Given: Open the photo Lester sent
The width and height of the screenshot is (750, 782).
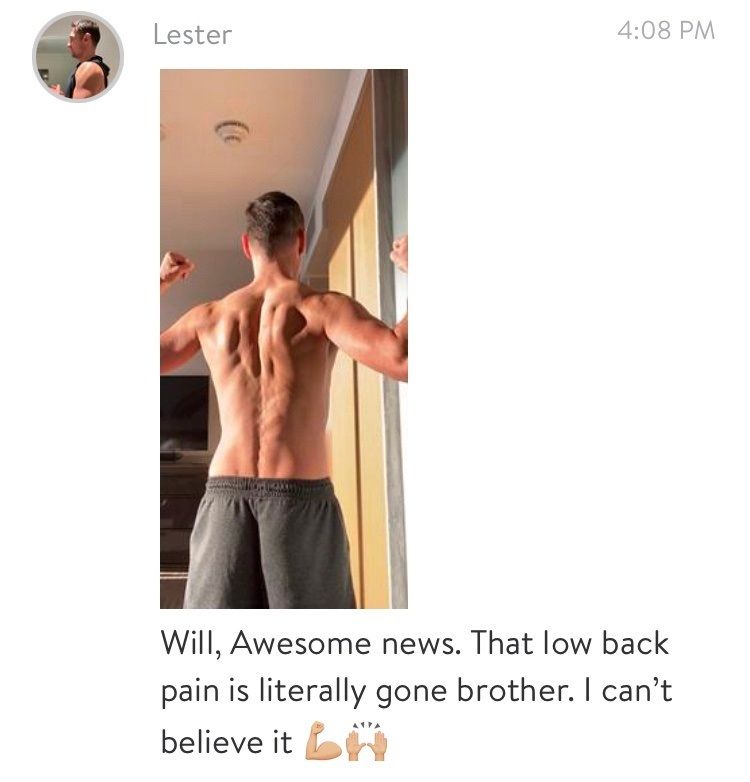Looking at the screenshot, I should [284, 339].
